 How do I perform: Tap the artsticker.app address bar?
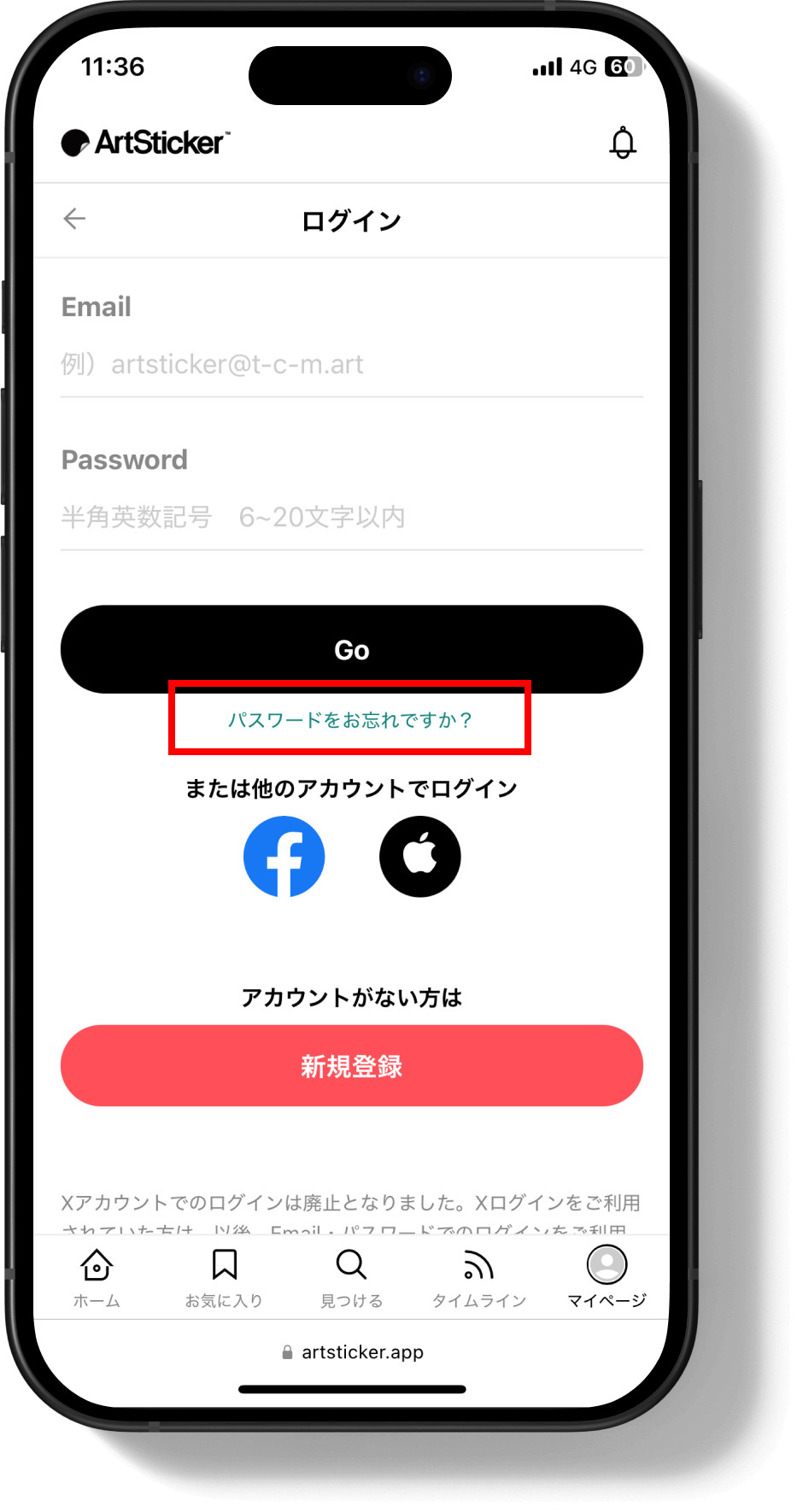point(352,1352)
